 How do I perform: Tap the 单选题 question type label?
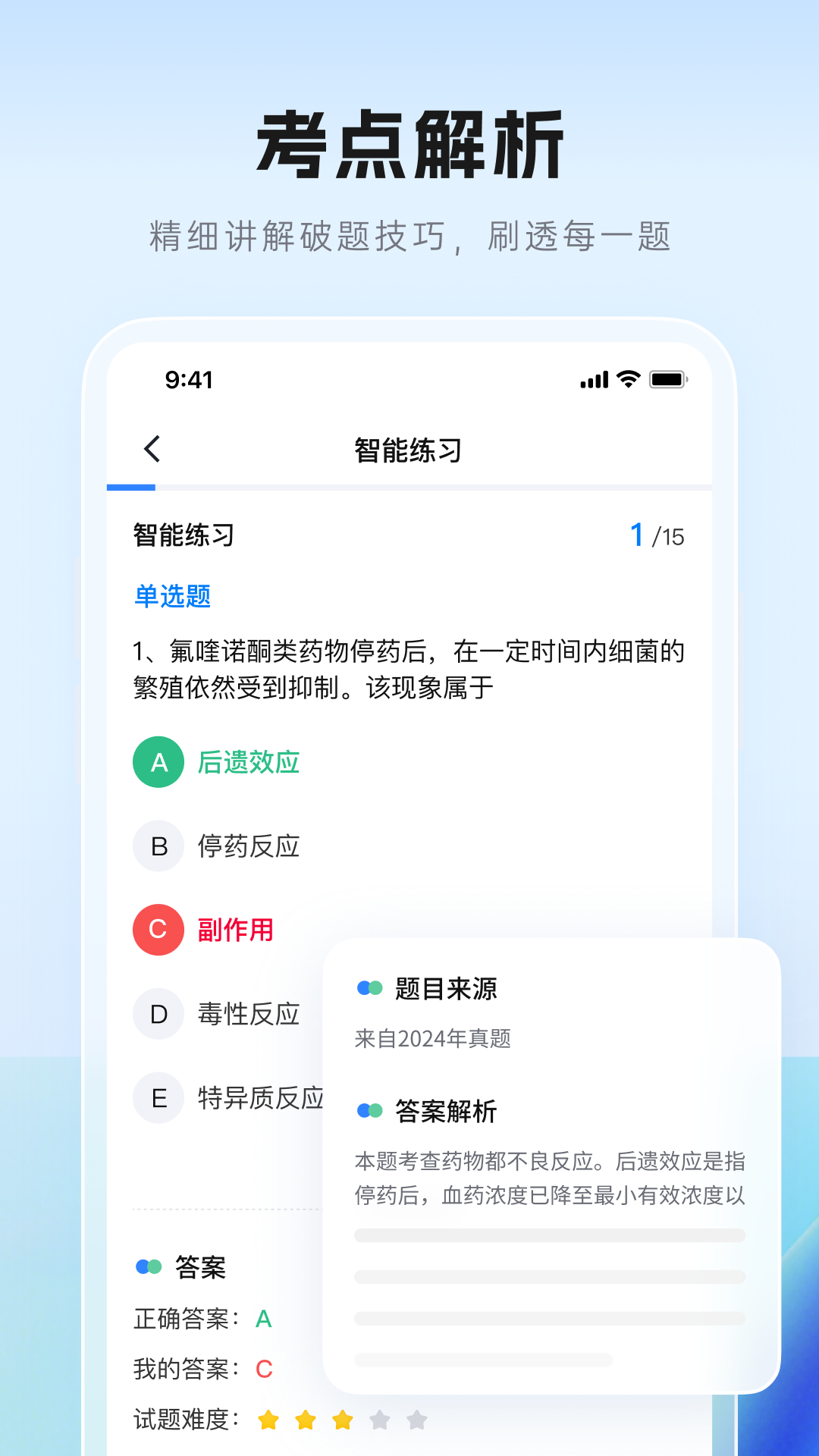[171, 598]
